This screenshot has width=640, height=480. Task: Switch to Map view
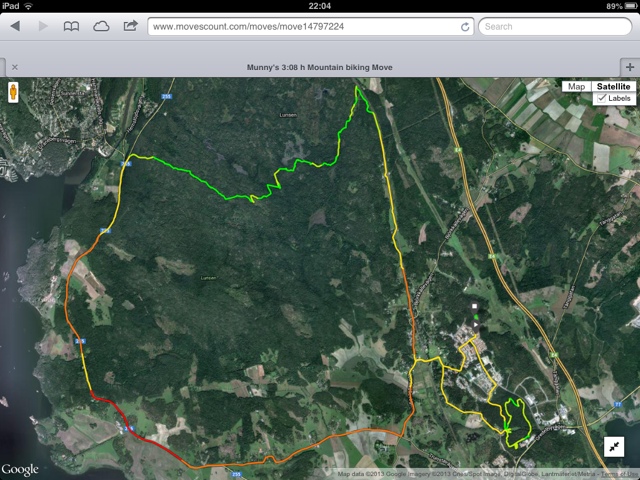click(x=576, y=87)
